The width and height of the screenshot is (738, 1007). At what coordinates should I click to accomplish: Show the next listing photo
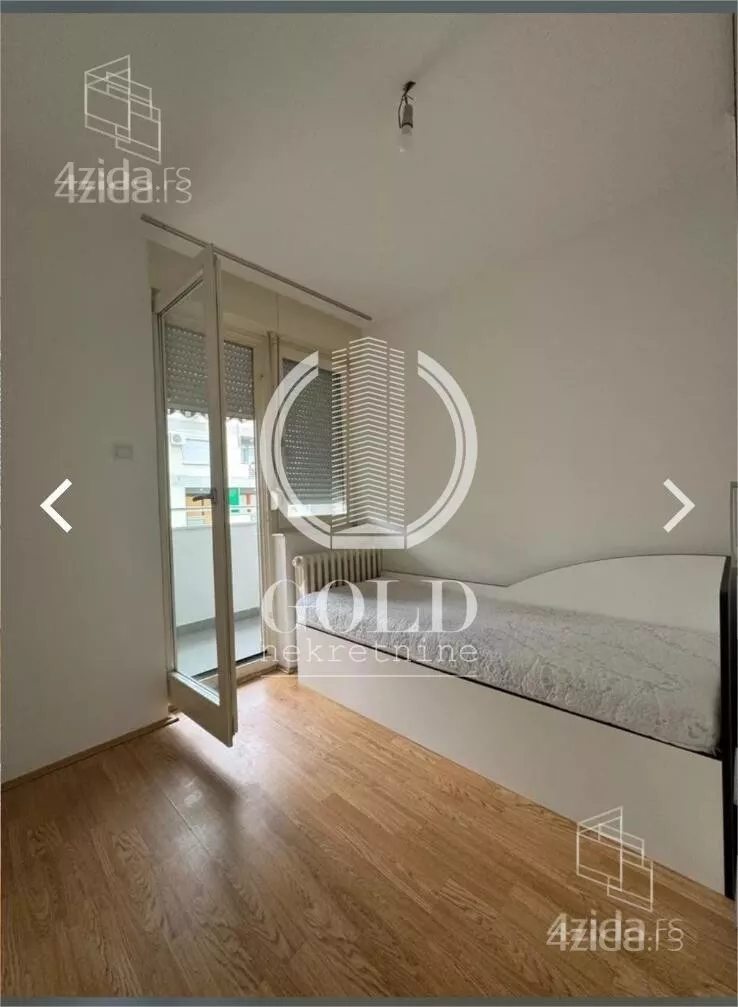coord(678,505)
